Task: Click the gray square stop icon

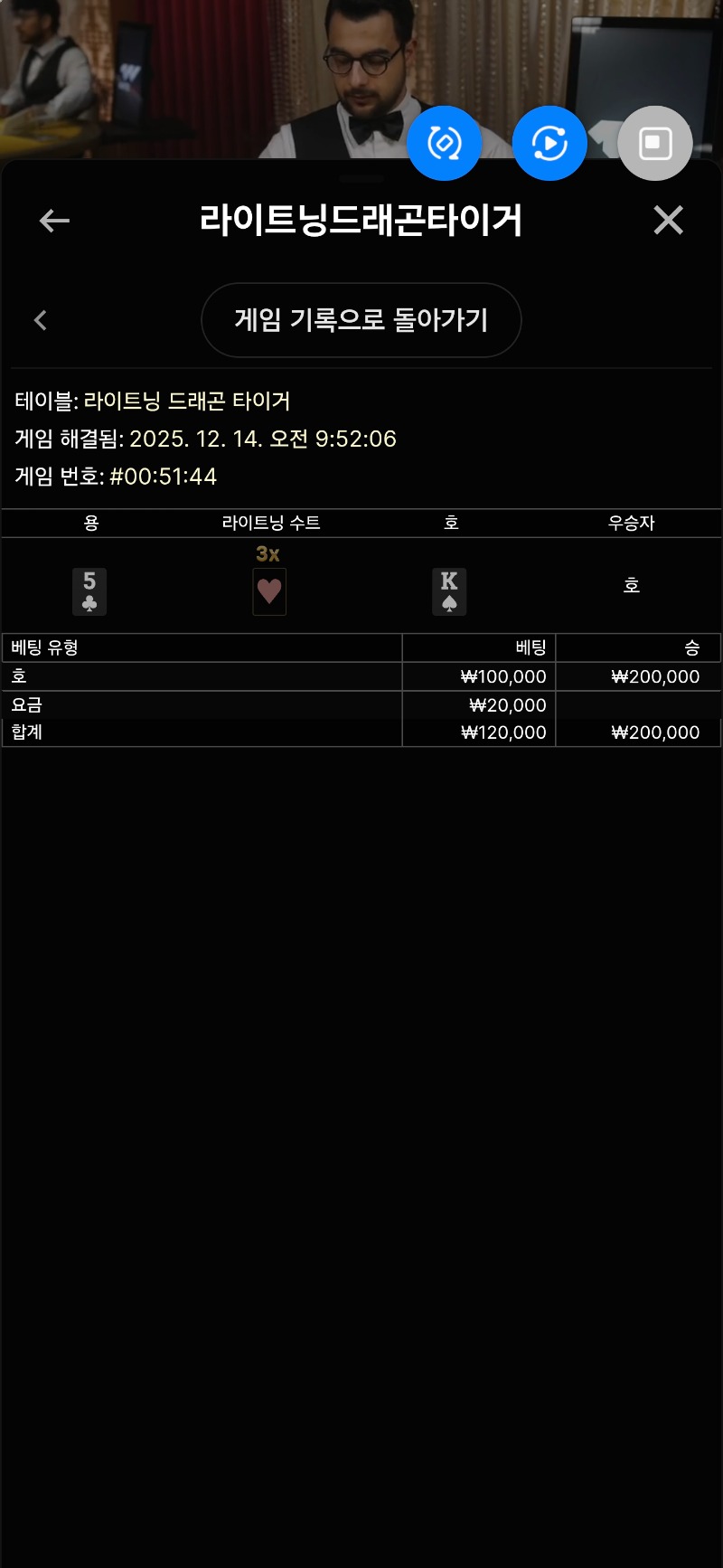Action: click(654, 142)
